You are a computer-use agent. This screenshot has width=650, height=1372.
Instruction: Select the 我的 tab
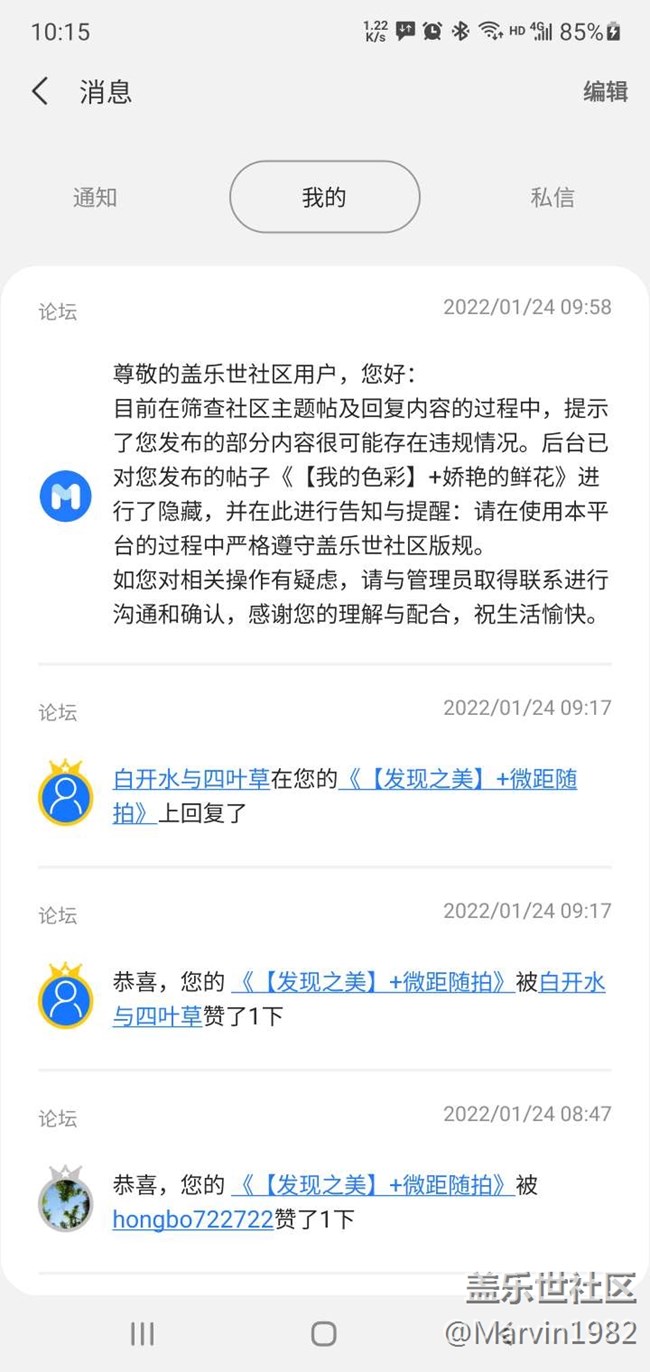point(324,197)
